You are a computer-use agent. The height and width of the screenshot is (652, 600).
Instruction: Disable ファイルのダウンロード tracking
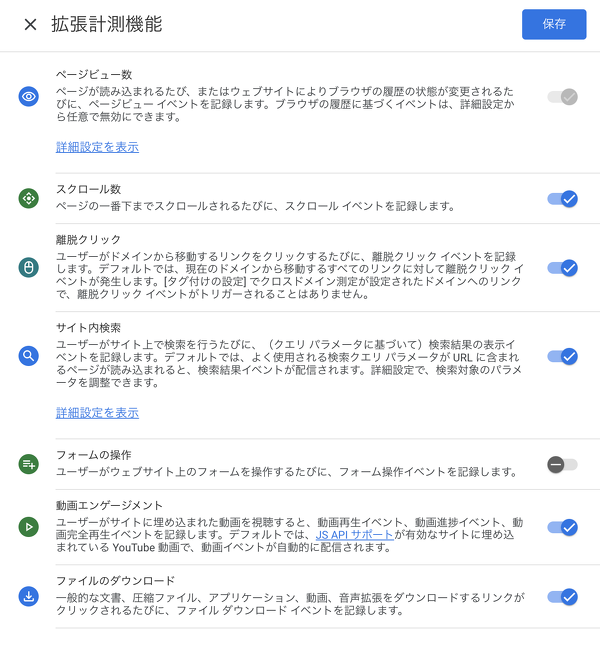(562, 597)
